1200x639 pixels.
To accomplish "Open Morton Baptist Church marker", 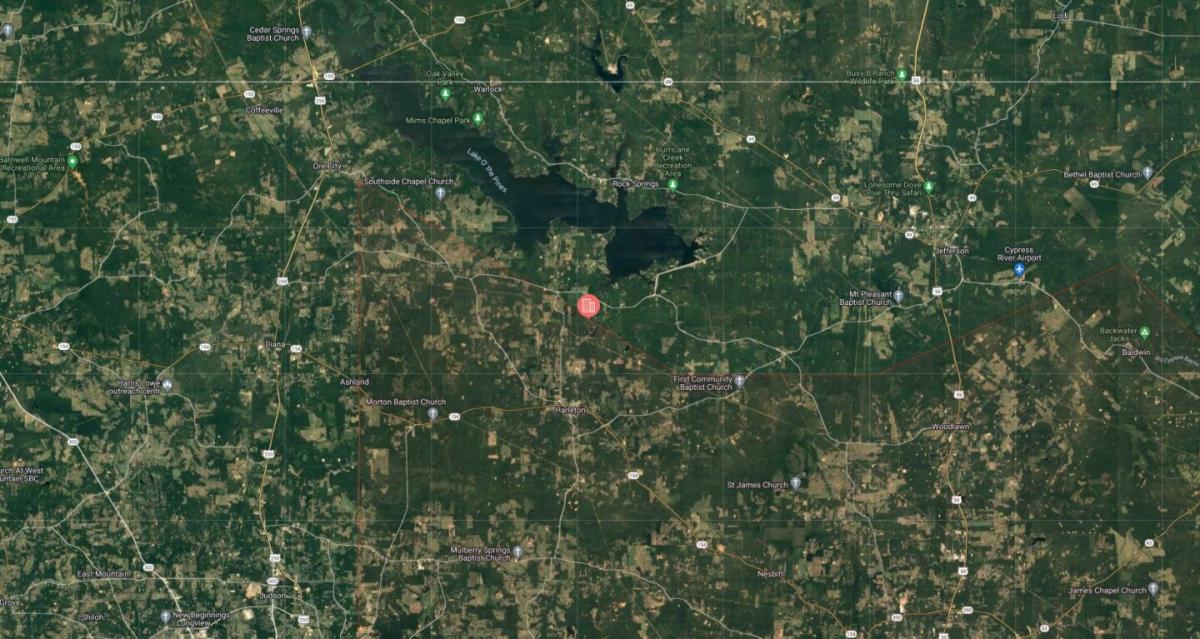I will (x=433, y=413).
